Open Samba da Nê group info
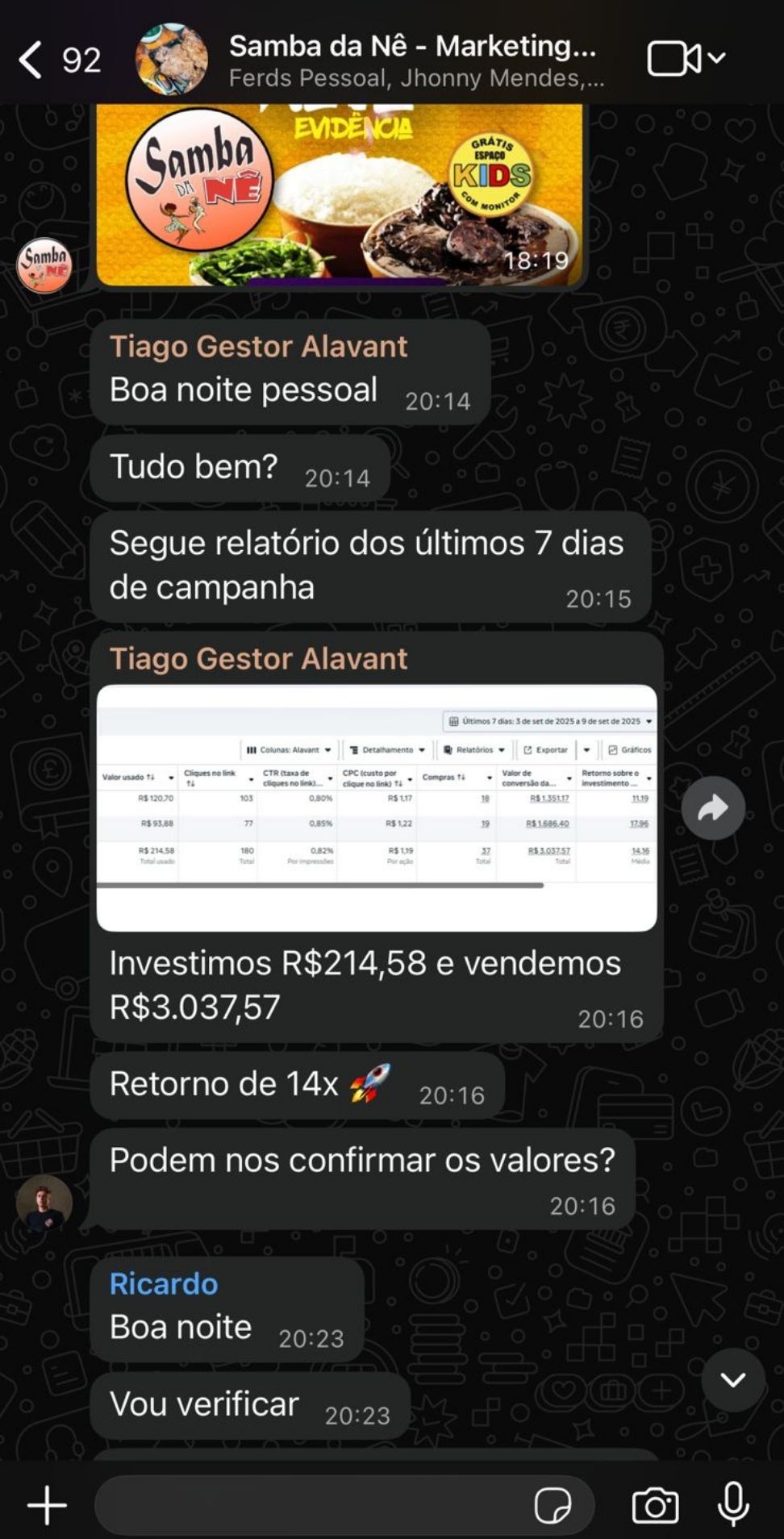The height and width of the screenshot is (1539, 784). pyautogui.click(x=411, y=60)
